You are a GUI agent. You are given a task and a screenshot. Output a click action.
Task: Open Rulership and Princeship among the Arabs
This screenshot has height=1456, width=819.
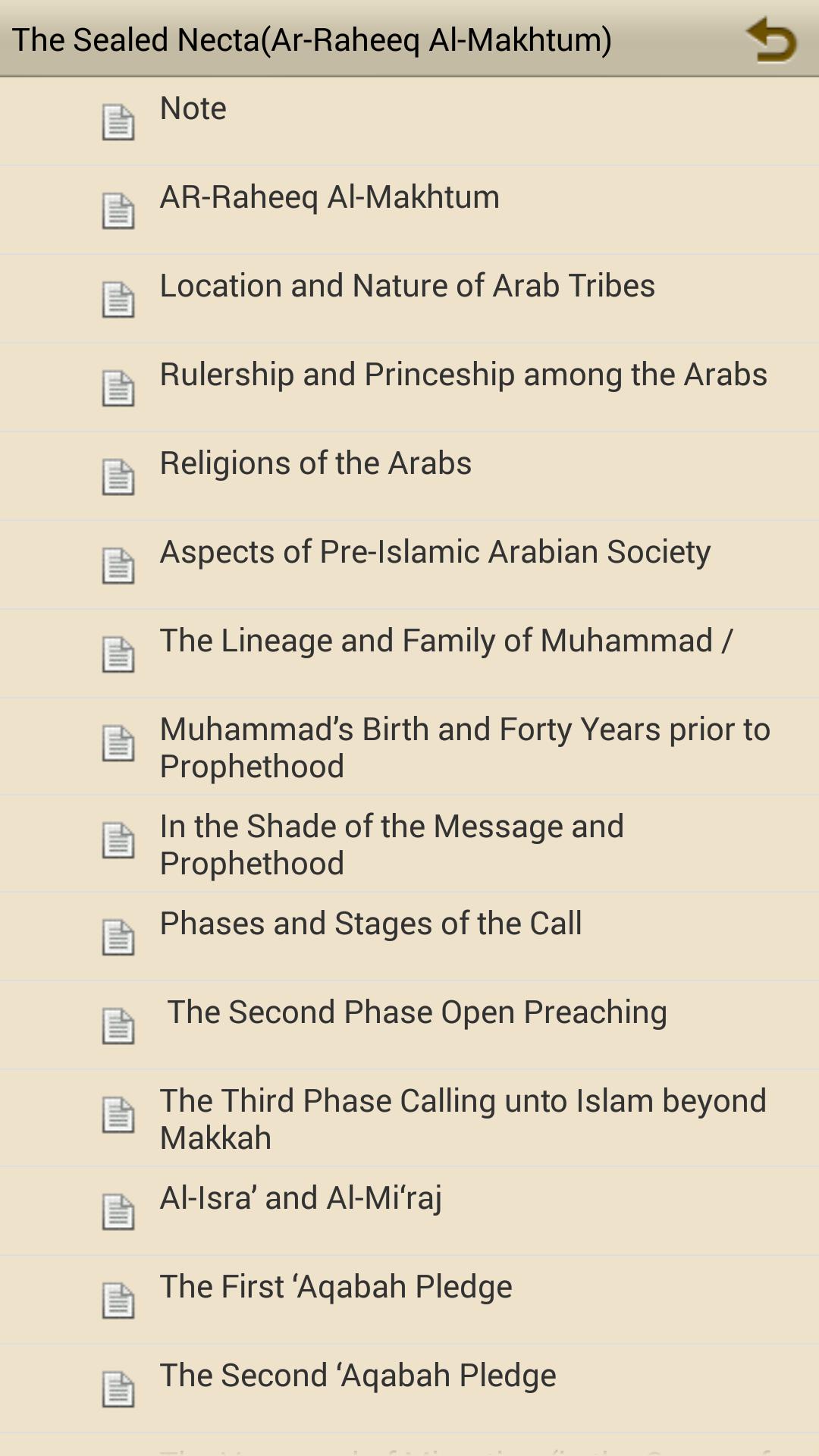point(409,388)
